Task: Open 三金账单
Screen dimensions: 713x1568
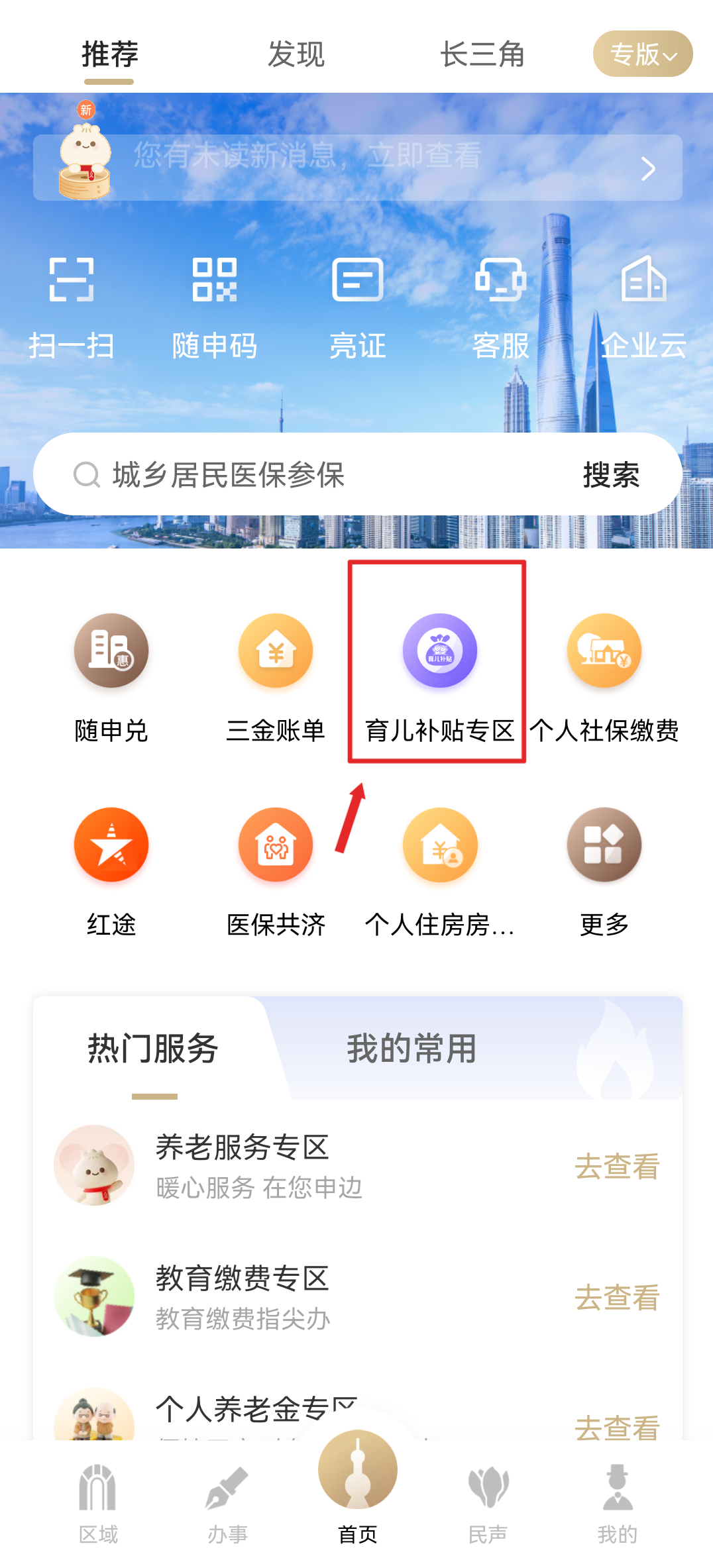Action: [276, 676]
